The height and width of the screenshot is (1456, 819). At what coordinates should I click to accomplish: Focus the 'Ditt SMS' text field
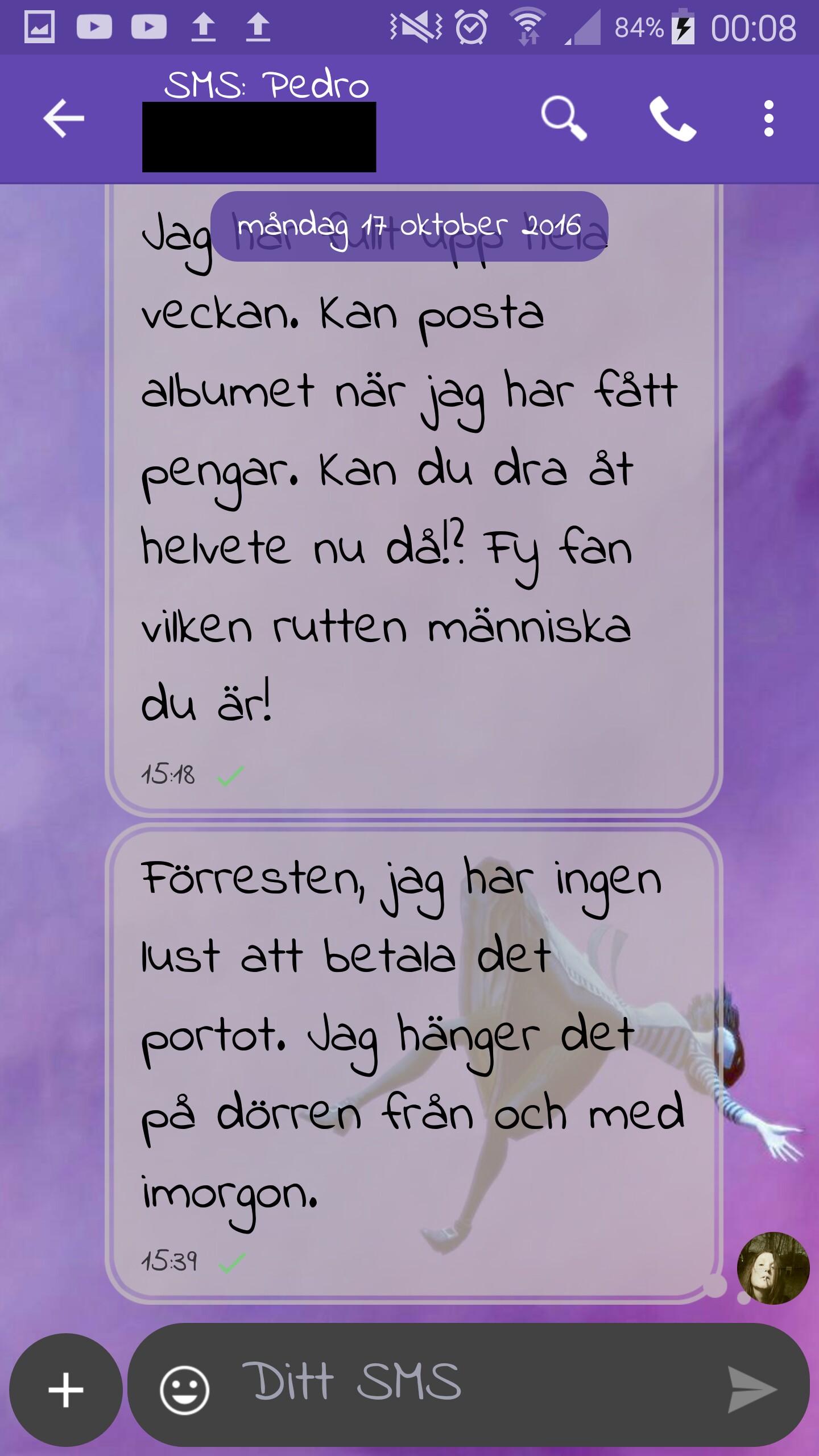tap(455, 1382)
